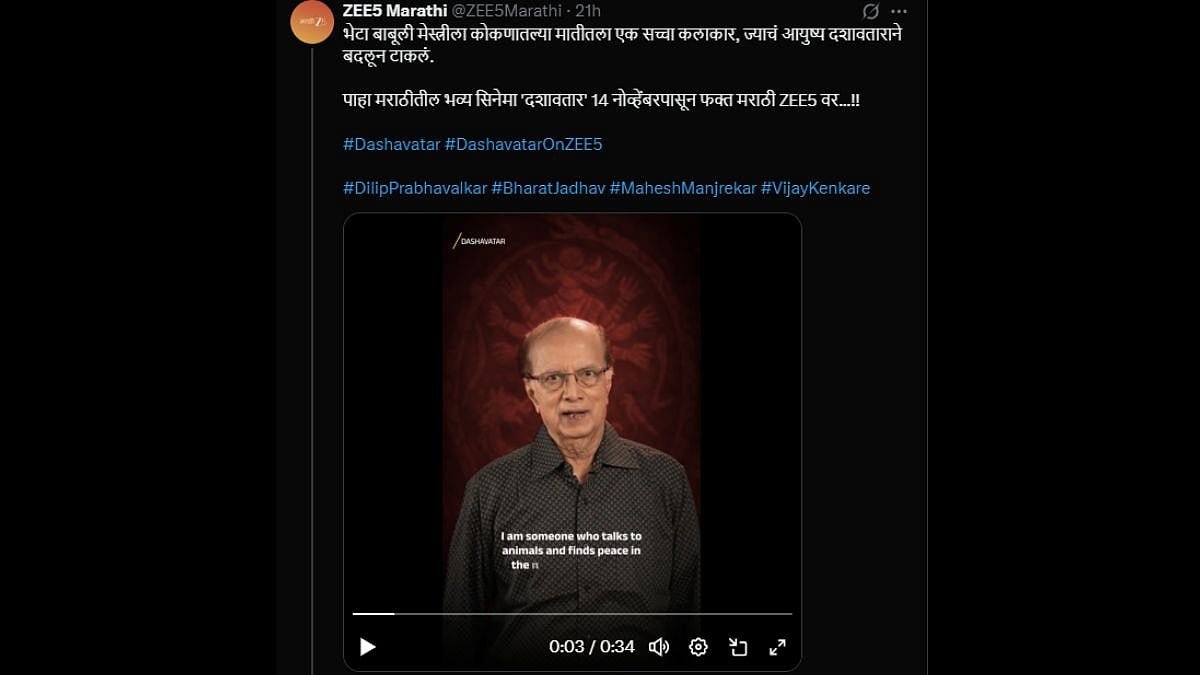Play the Dashavatar video

pyautogui.click(x=368, y=647)
